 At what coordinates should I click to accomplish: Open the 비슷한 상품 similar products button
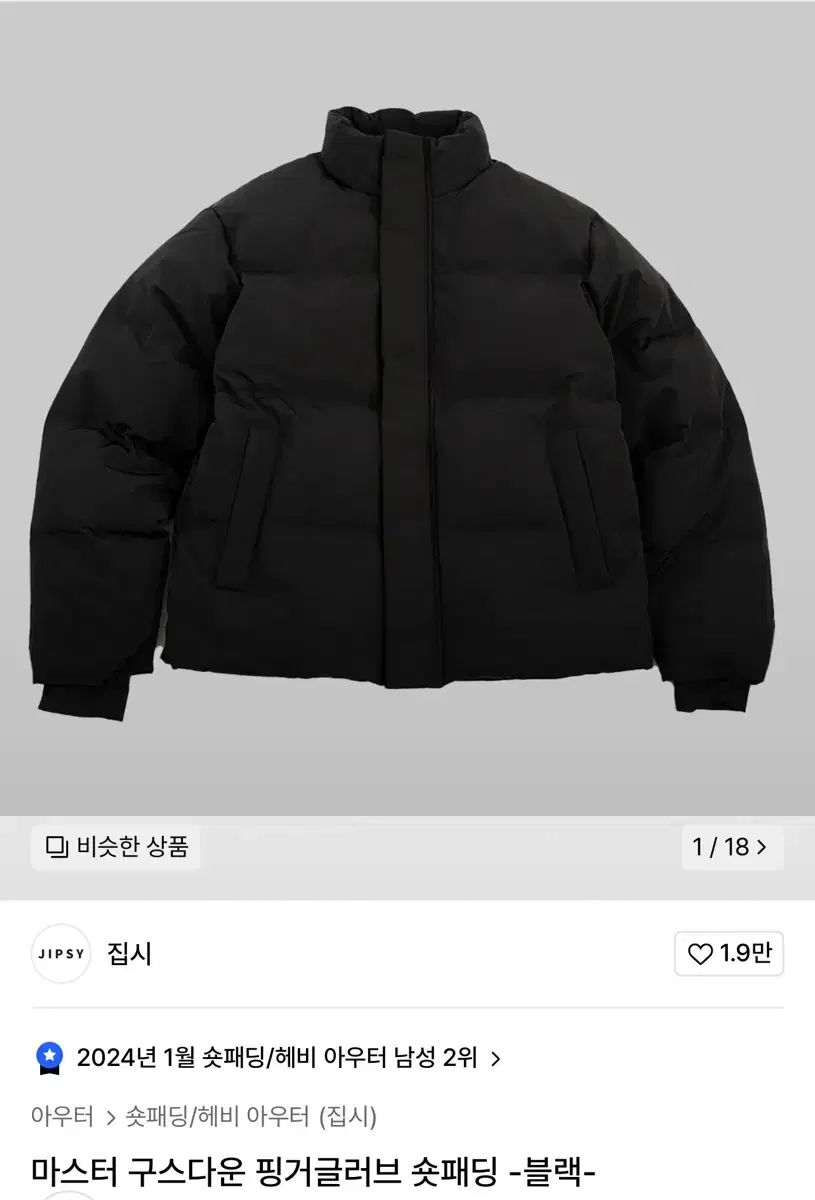coord(116,847)
